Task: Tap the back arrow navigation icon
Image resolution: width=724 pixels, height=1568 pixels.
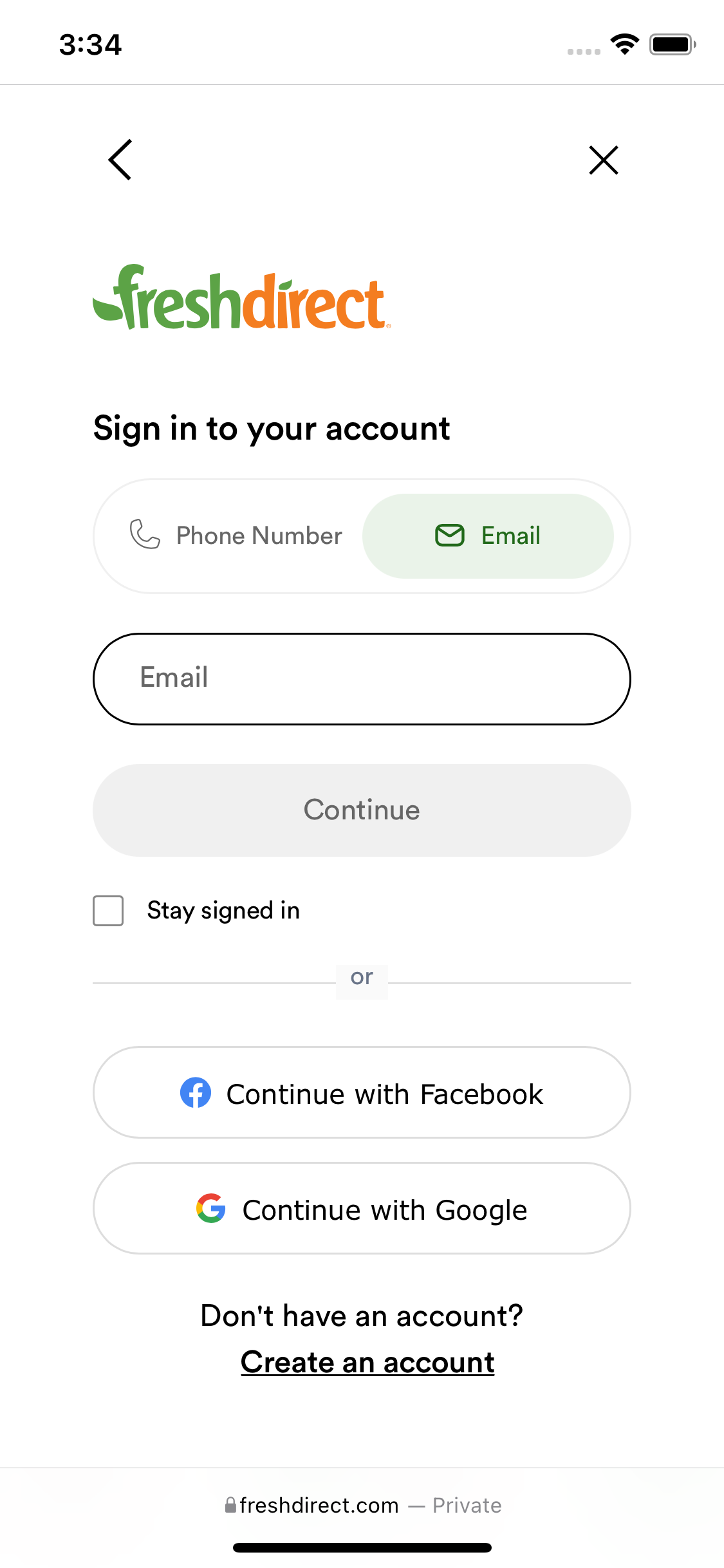Action: tap(120, 160)
